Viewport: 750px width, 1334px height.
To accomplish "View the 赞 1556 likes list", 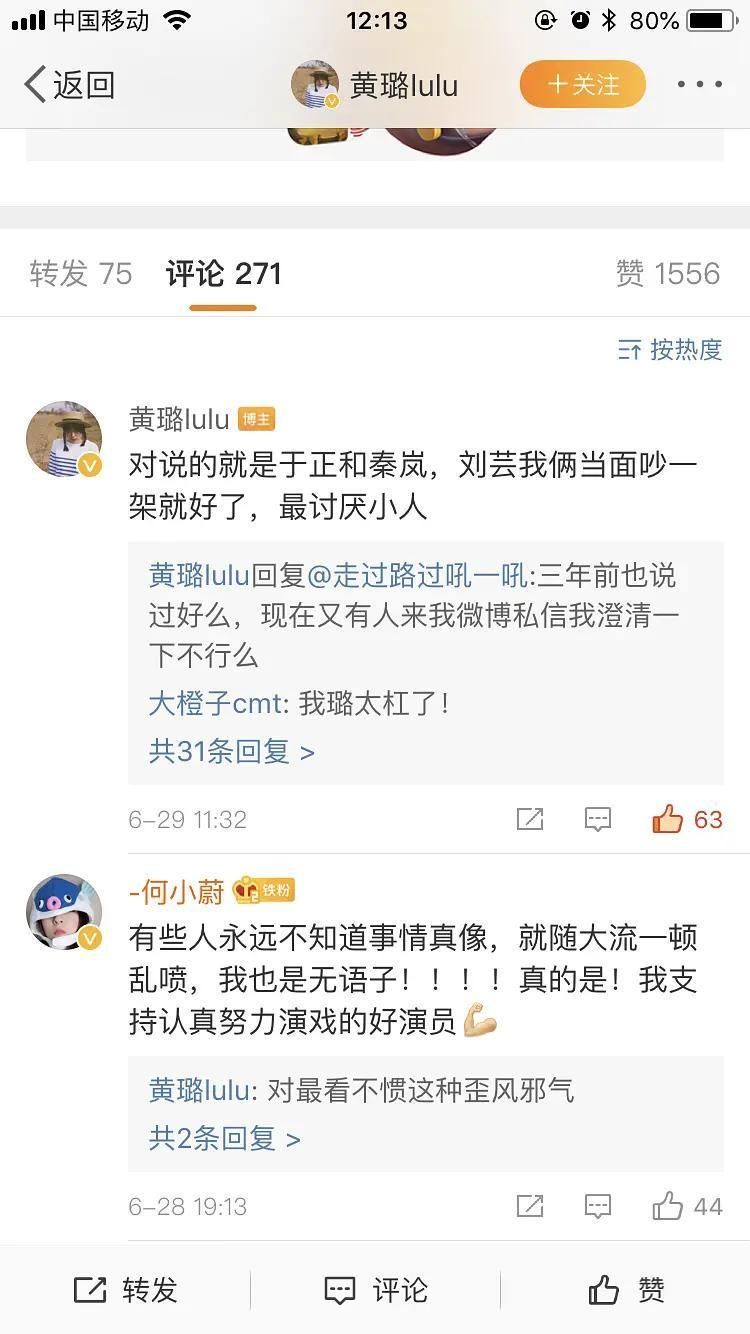I will (x=667, y=273).
